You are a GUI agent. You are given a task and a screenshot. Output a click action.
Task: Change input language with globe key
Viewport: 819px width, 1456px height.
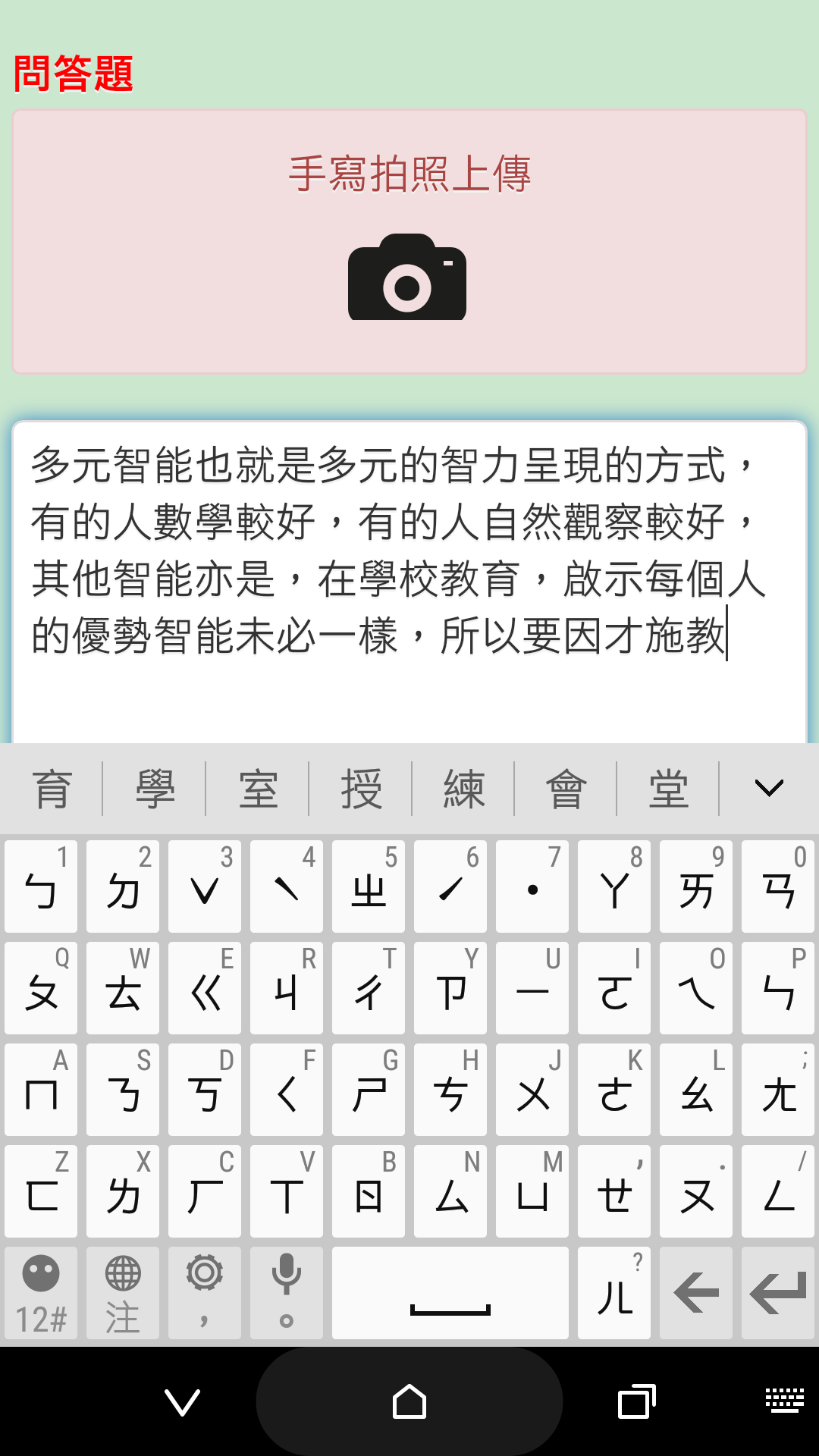[x=123, y=1293]
